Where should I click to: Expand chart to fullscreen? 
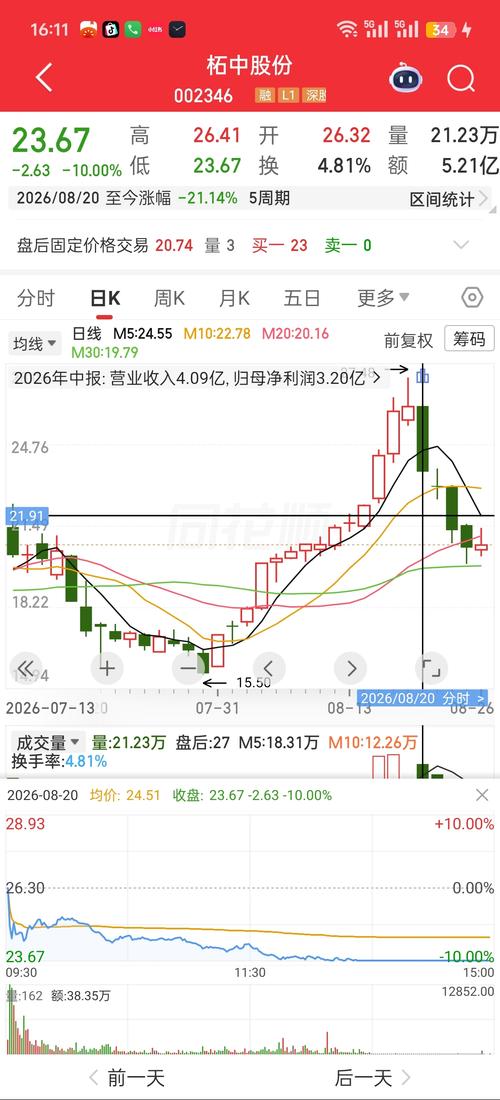coord(431,668)
